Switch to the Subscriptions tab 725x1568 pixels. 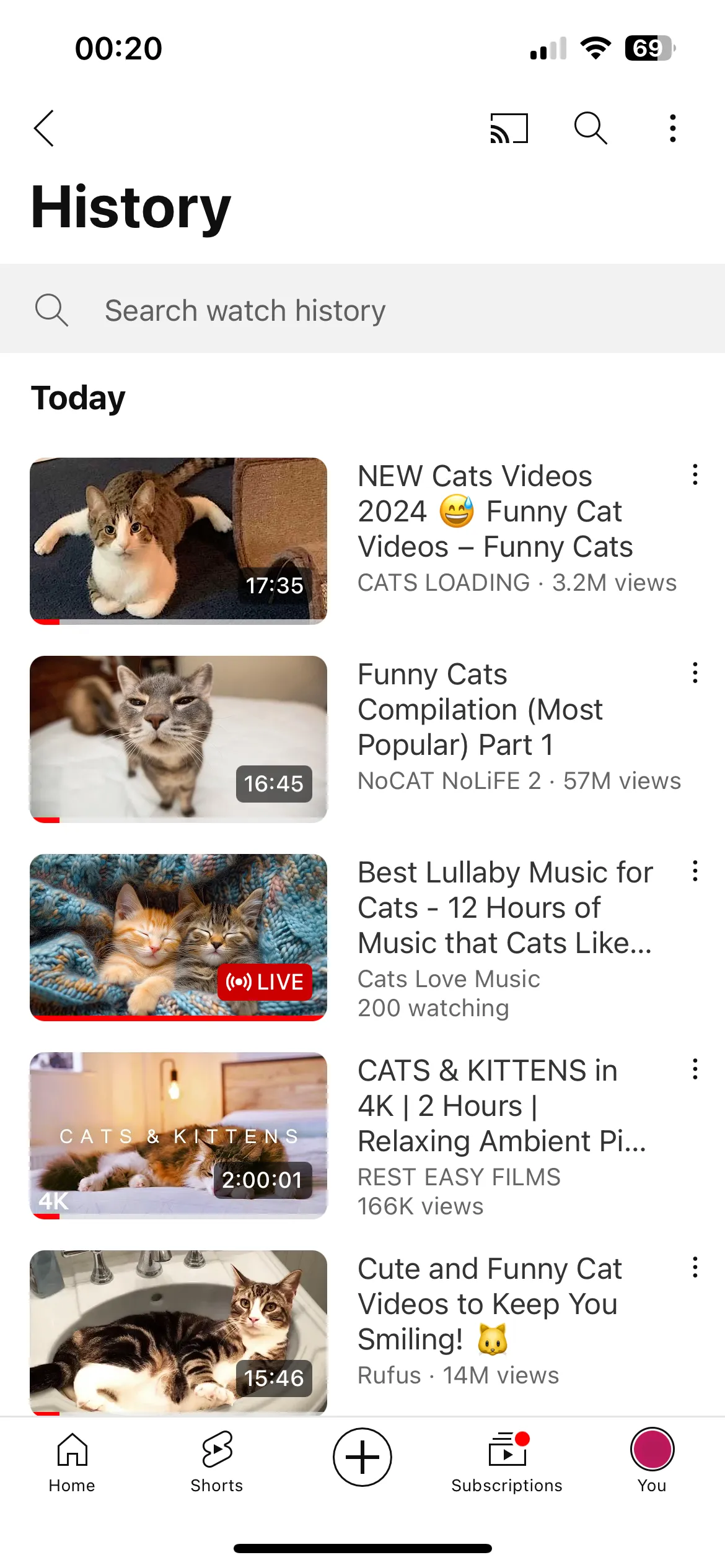pyautogui.click(x=507, y=1461)
